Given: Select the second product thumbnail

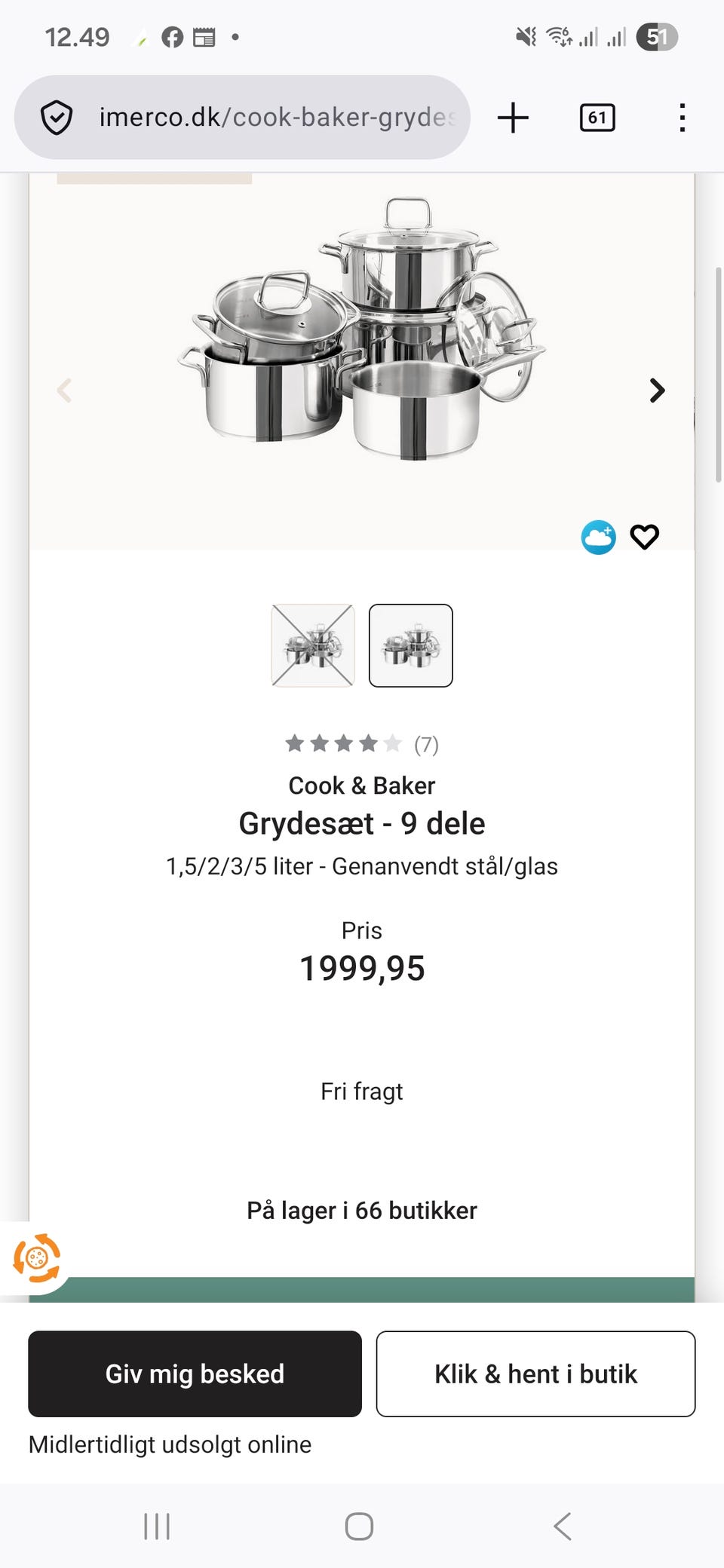Looking at the screenshot, I should [x=410, y=645].
